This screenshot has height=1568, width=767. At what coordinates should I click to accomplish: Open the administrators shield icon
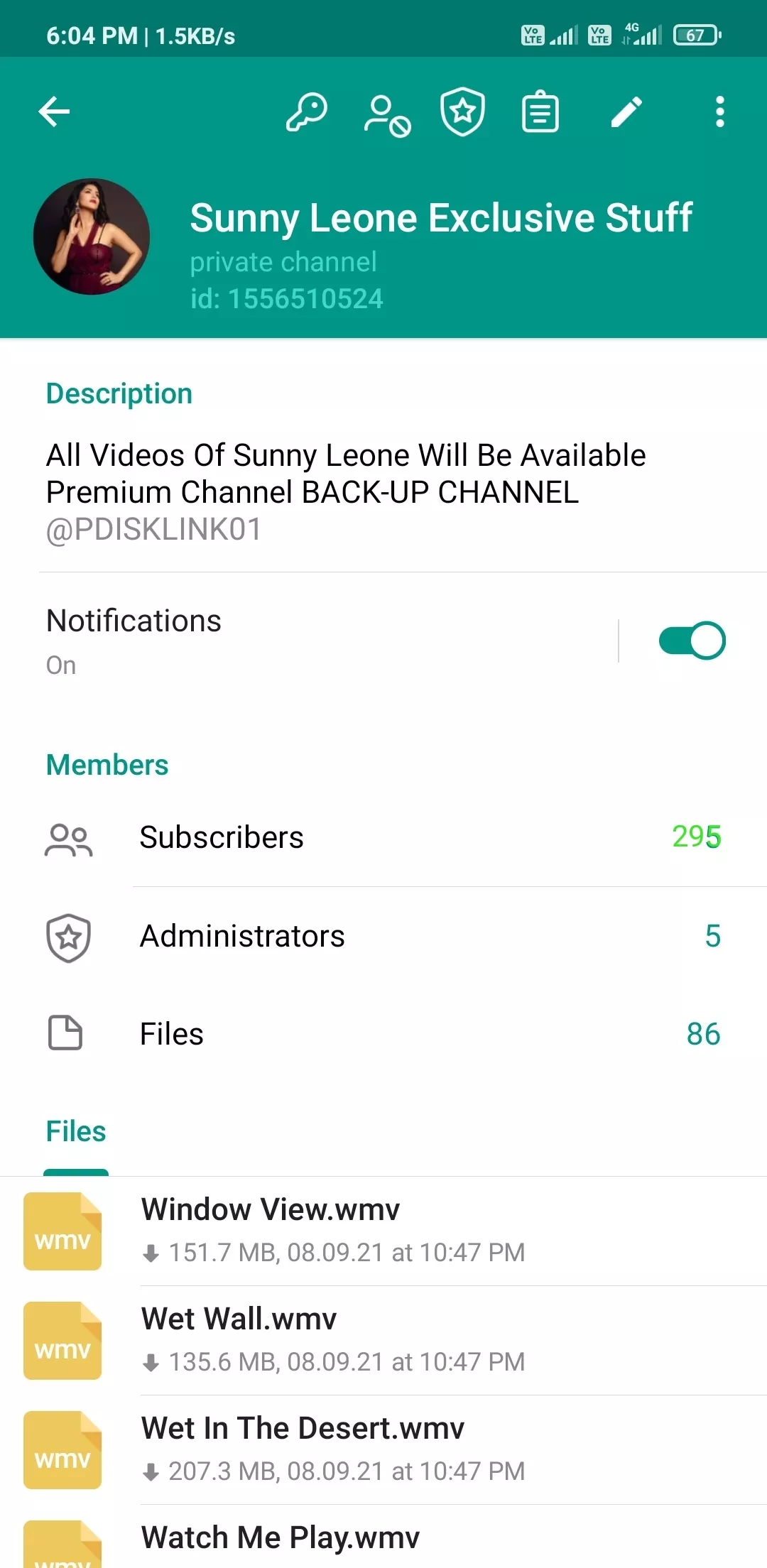pos(462,111)
